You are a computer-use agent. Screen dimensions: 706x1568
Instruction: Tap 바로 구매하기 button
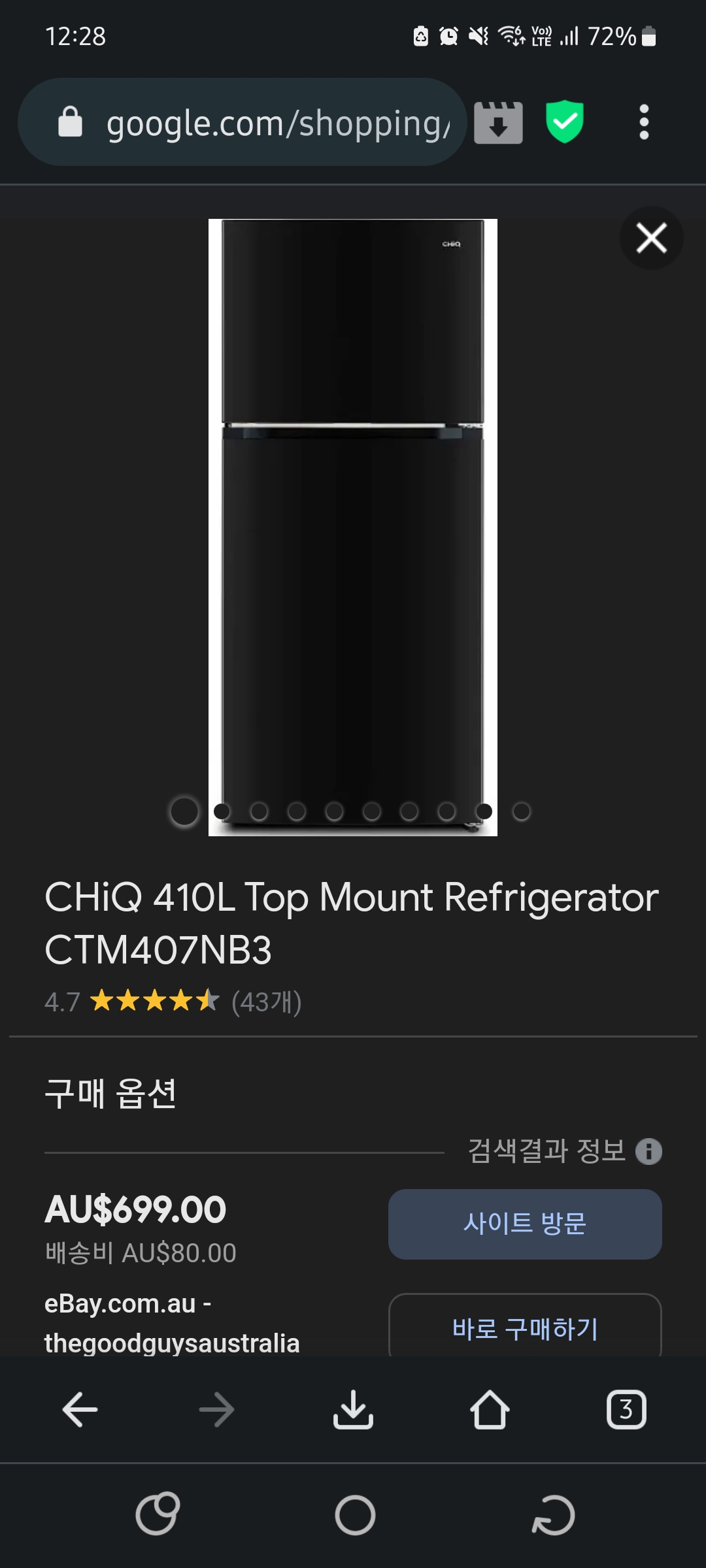tap(525, 1328)
